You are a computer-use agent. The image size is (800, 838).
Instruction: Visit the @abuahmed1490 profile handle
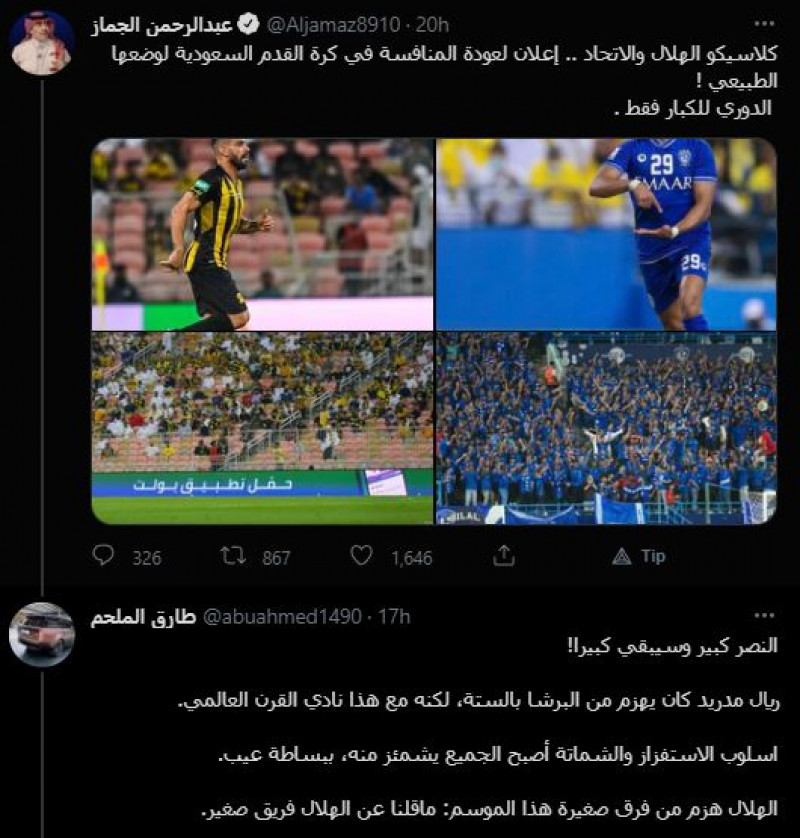283,616
